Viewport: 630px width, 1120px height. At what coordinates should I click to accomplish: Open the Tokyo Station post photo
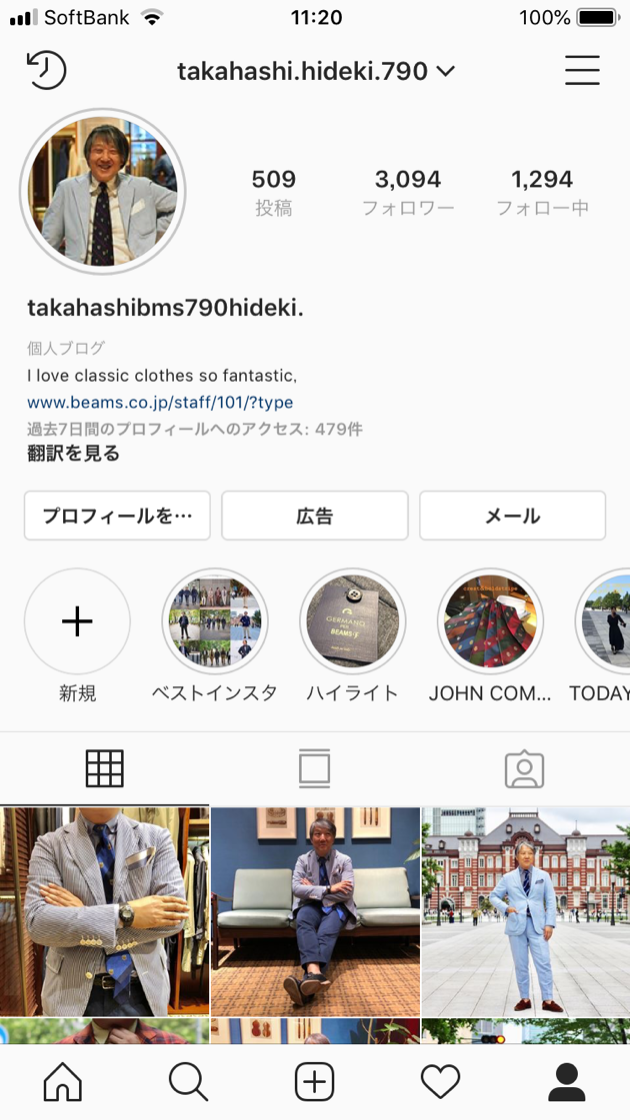[x=526, y=911]
